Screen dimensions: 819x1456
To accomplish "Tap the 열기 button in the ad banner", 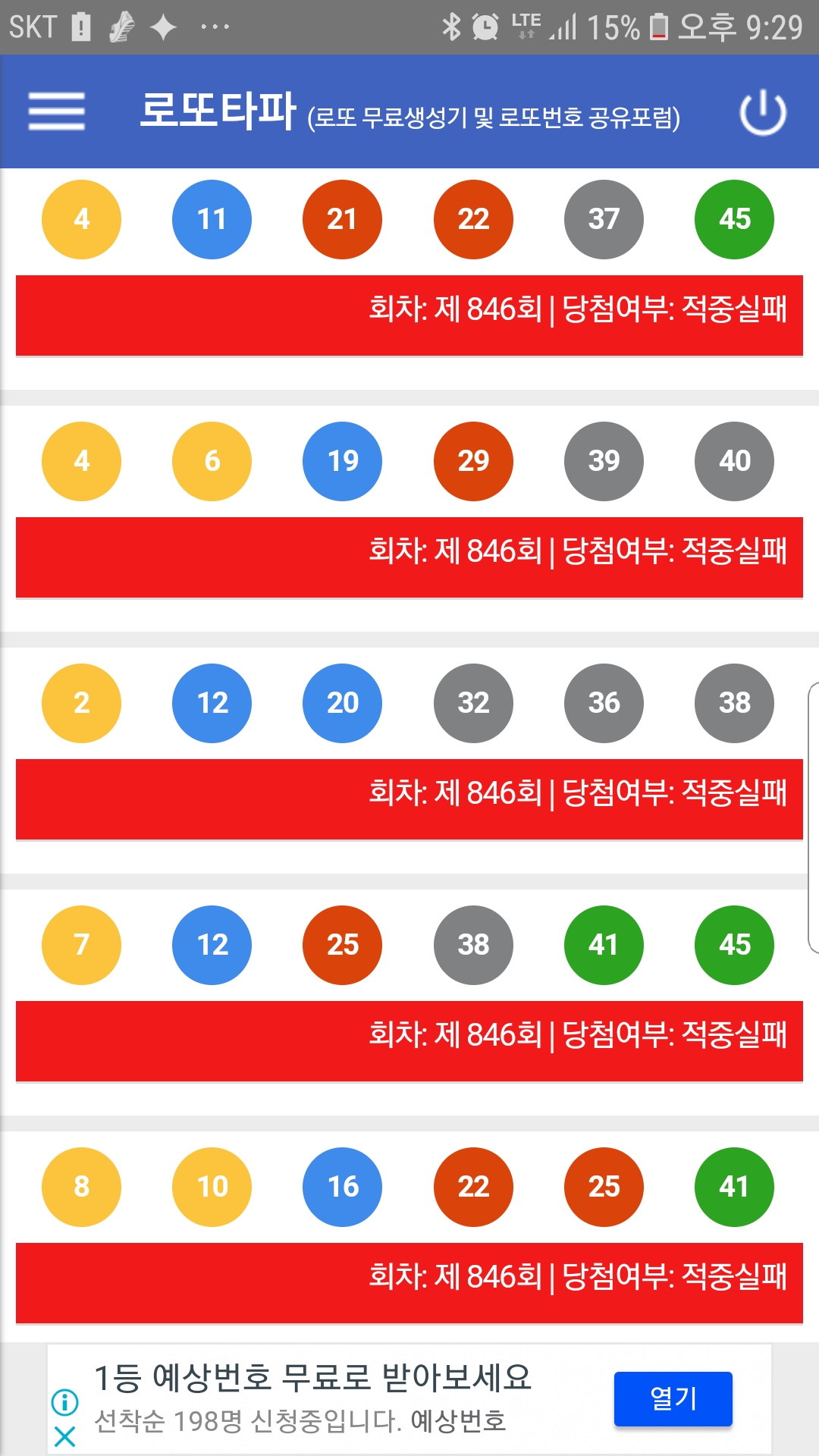I will 673,1398.
